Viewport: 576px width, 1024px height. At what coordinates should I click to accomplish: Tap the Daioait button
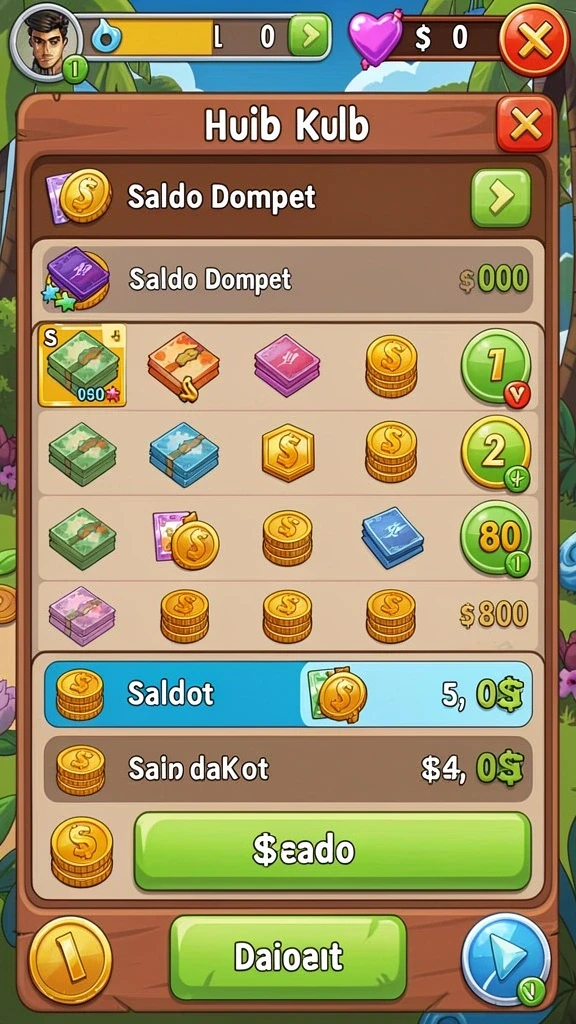click(288, 957)
